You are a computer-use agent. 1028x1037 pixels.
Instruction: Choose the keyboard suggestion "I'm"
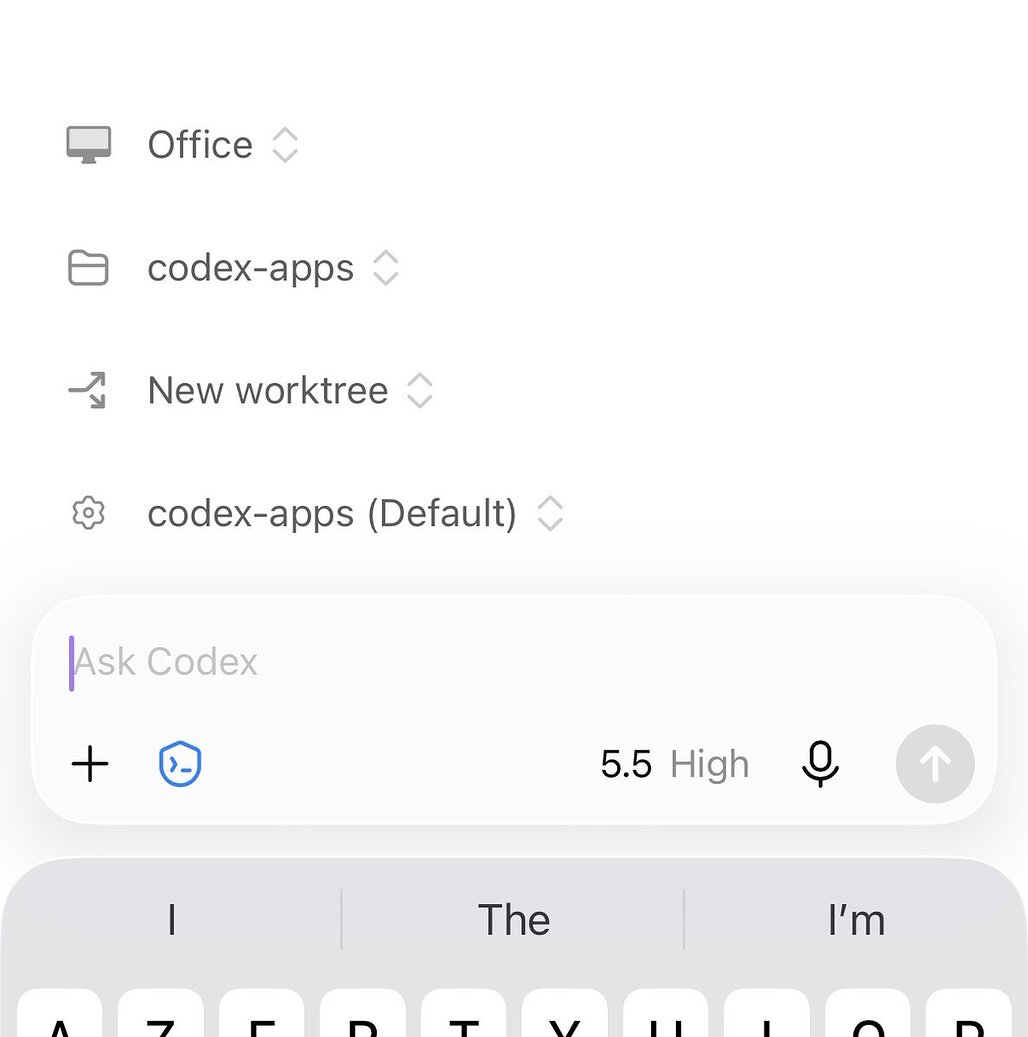pyautogui.click(x=856, y=920)
